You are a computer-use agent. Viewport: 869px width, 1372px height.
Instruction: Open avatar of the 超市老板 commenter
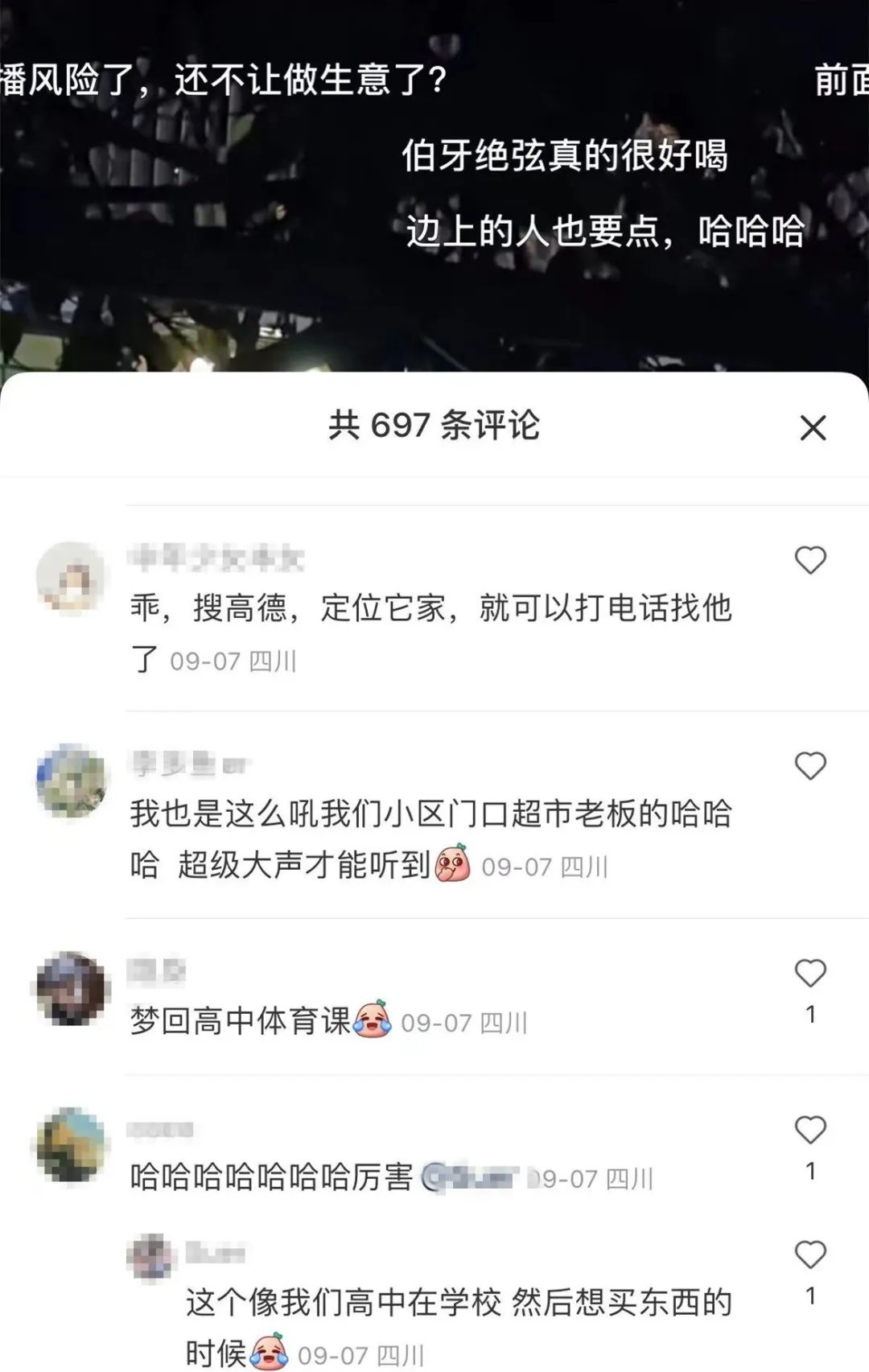point(71,782)
